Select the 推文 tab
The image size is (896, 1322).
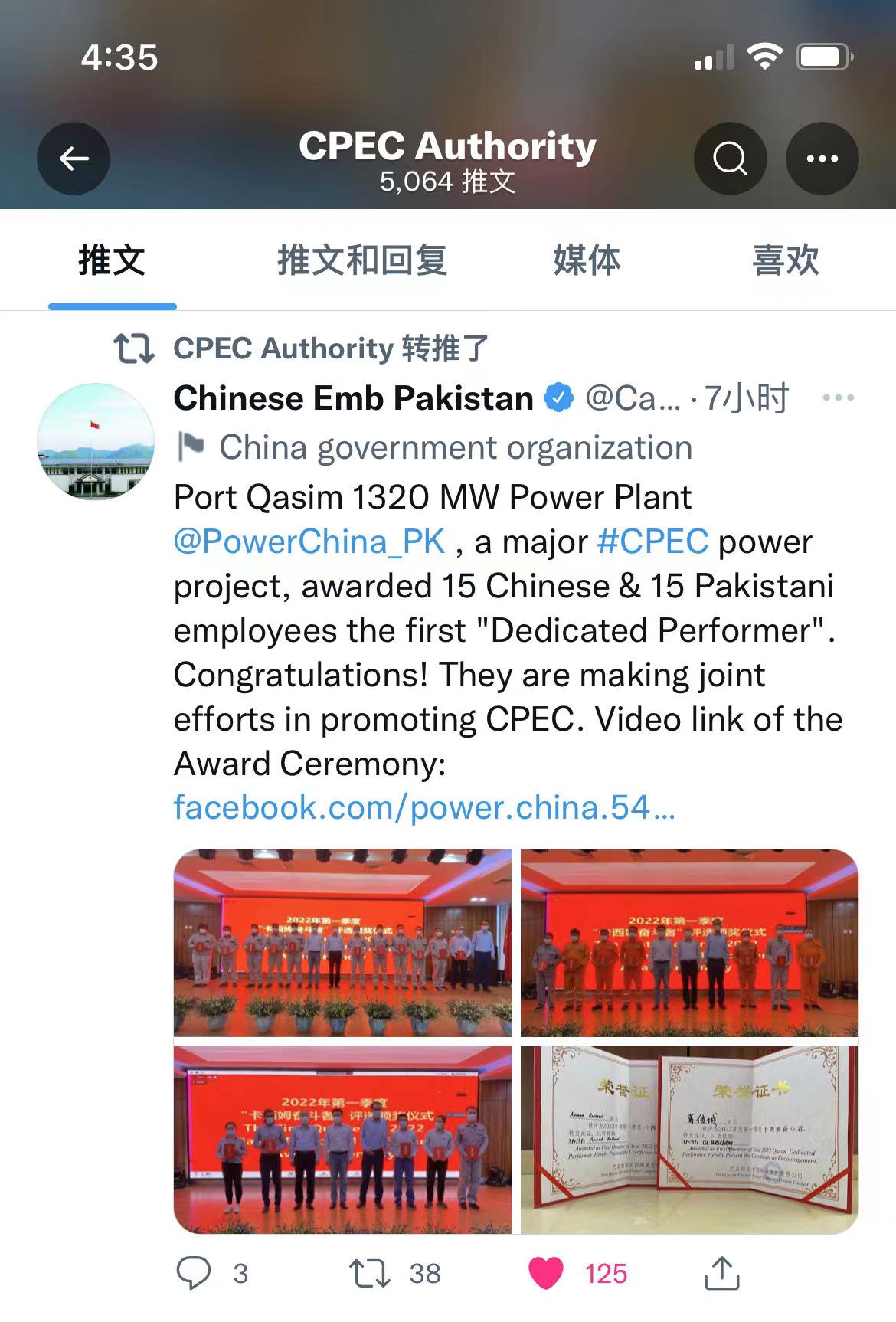coord(112,260)
